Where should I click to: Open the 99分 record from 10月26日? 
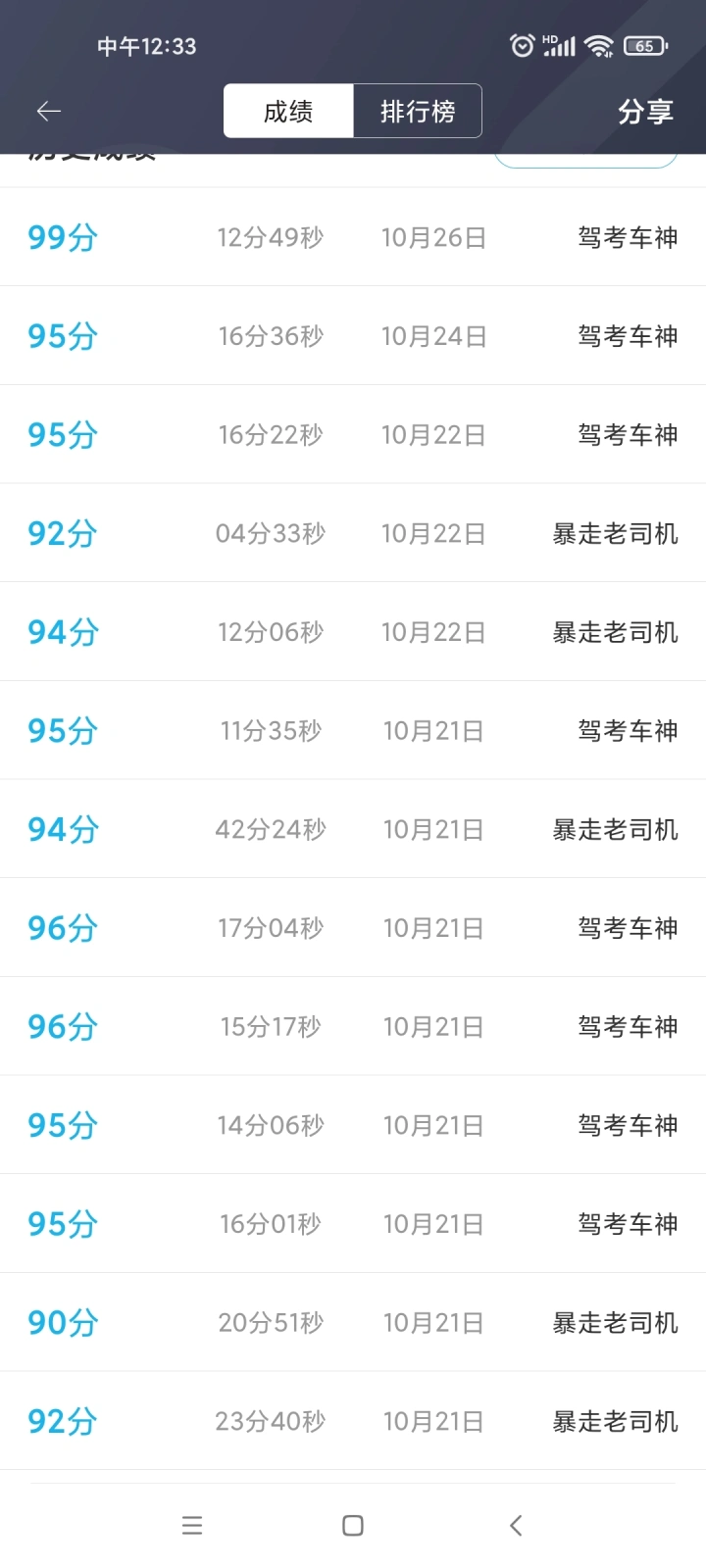(x=353, y=237)
